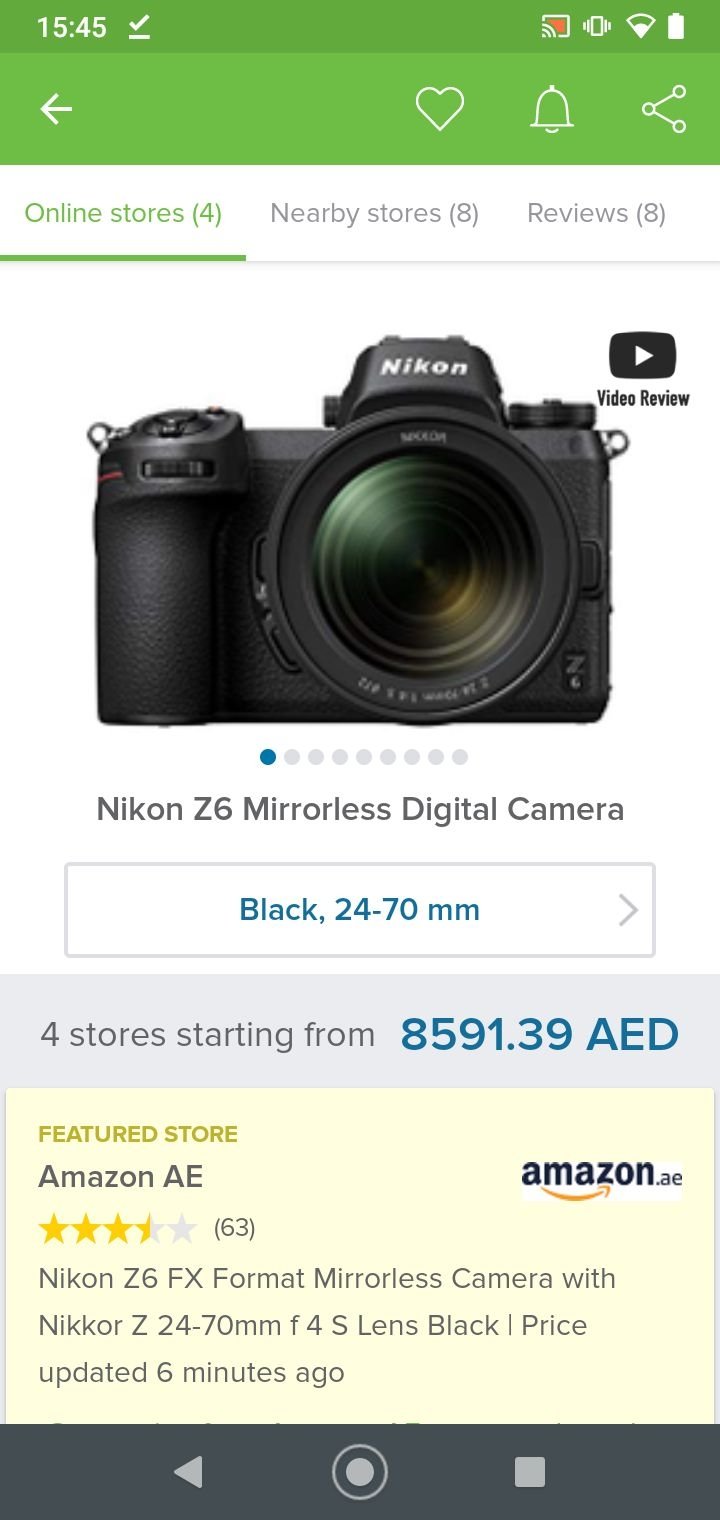Share this Nikon Z6 product
Screen dimensions: 720x1520
tap(664, 109)
